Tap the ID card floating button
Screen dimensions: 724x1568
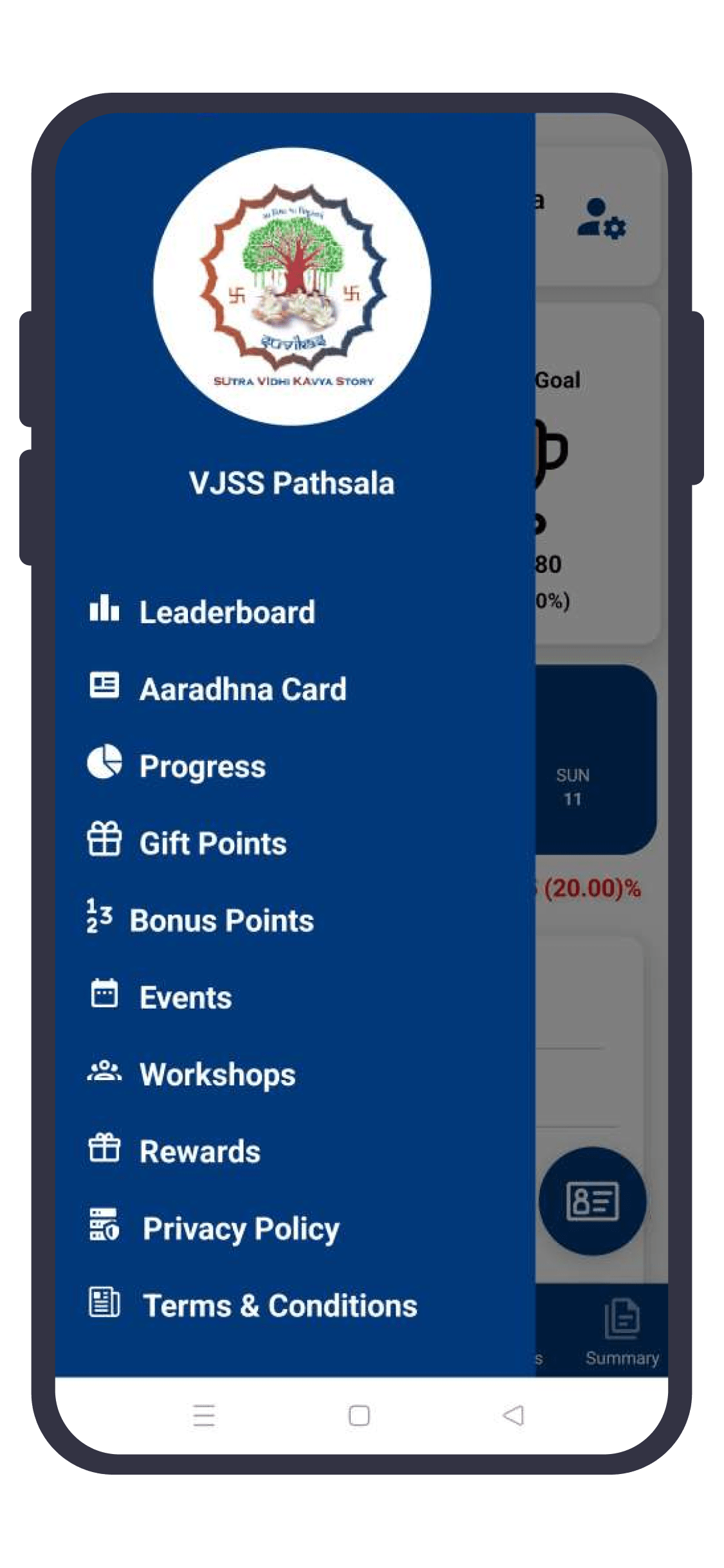(x=593, y=1201)
